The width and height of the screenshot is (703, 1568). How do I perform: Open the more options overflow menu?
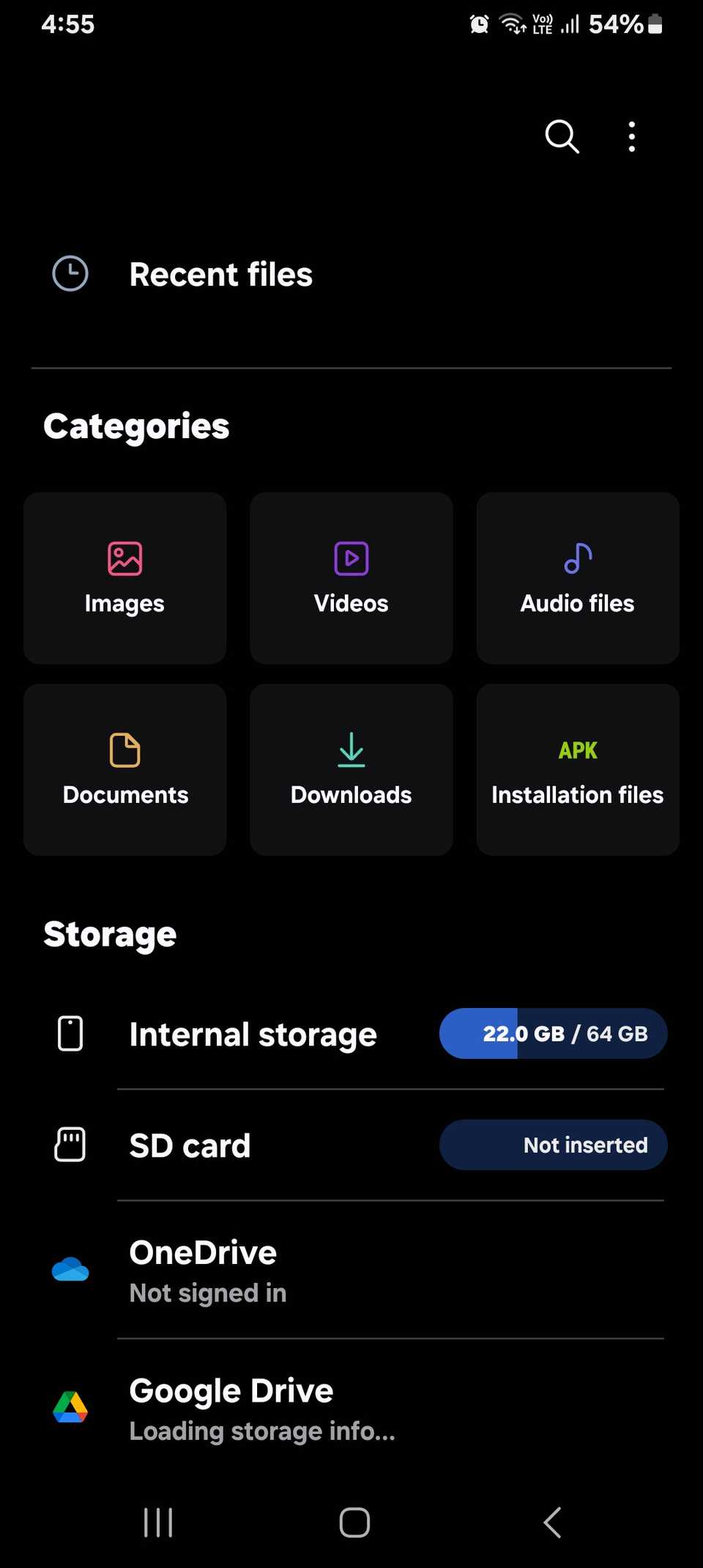click(631, 136)
